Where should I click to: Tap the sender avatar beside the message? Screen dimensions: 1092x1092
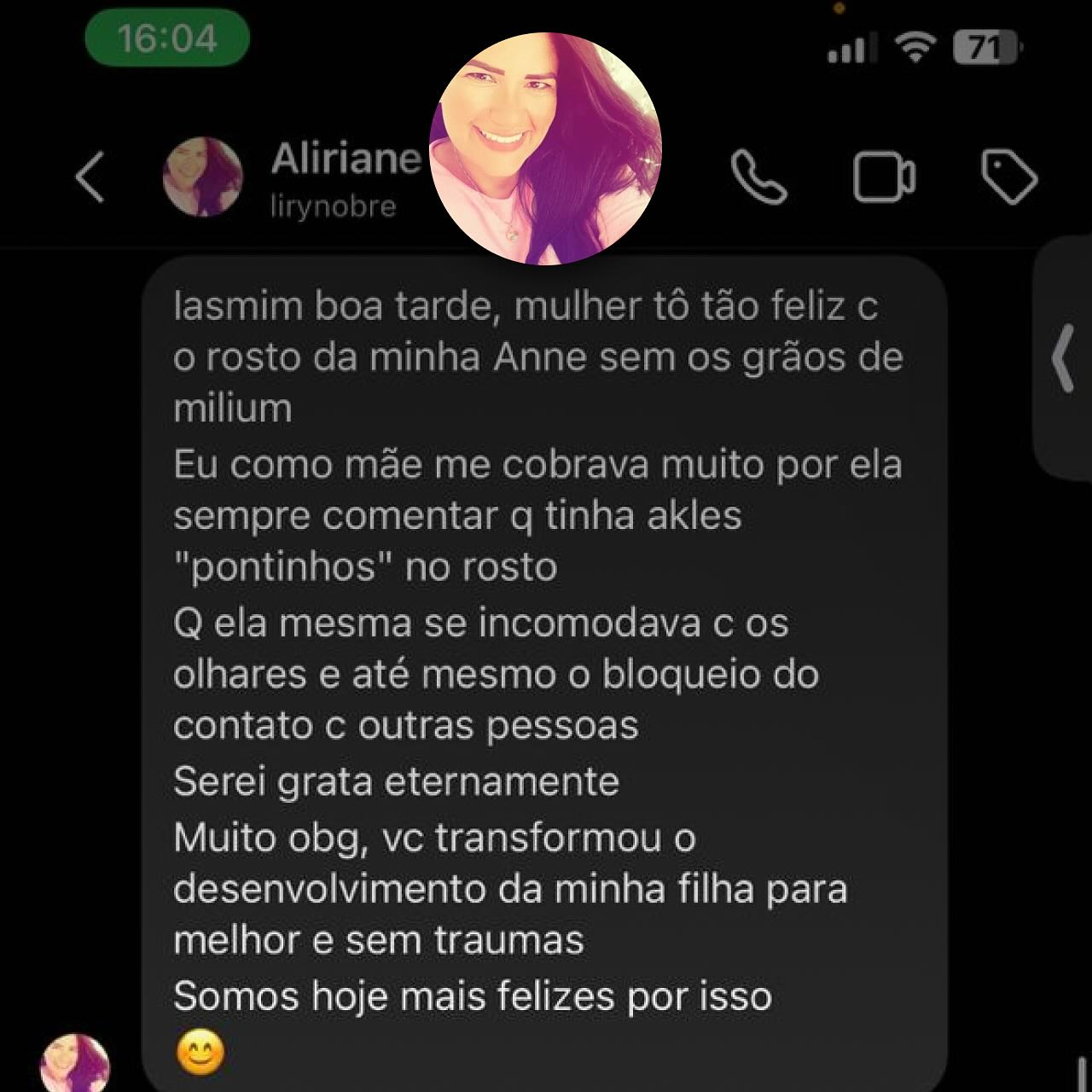click(75, 1063)
